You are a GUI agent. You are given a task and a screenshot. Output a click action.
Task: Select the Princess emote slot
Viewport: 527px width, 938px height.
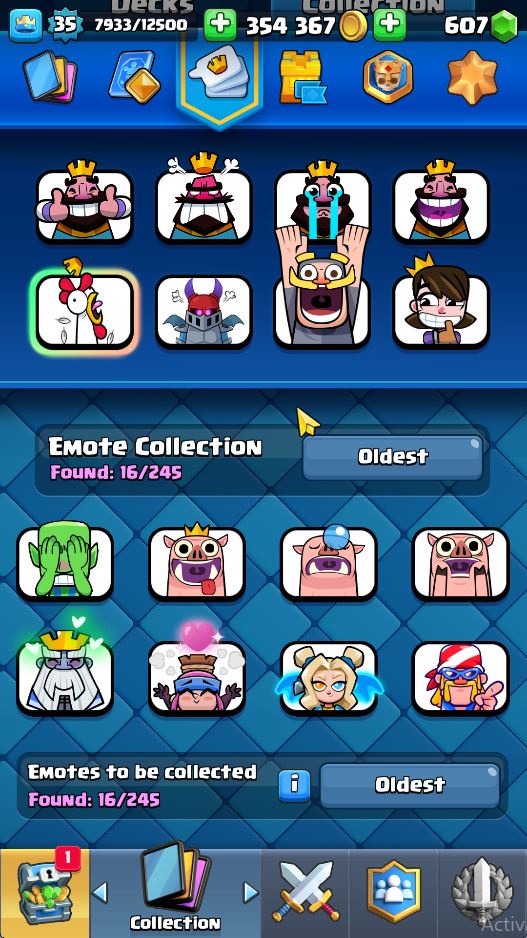441,303
